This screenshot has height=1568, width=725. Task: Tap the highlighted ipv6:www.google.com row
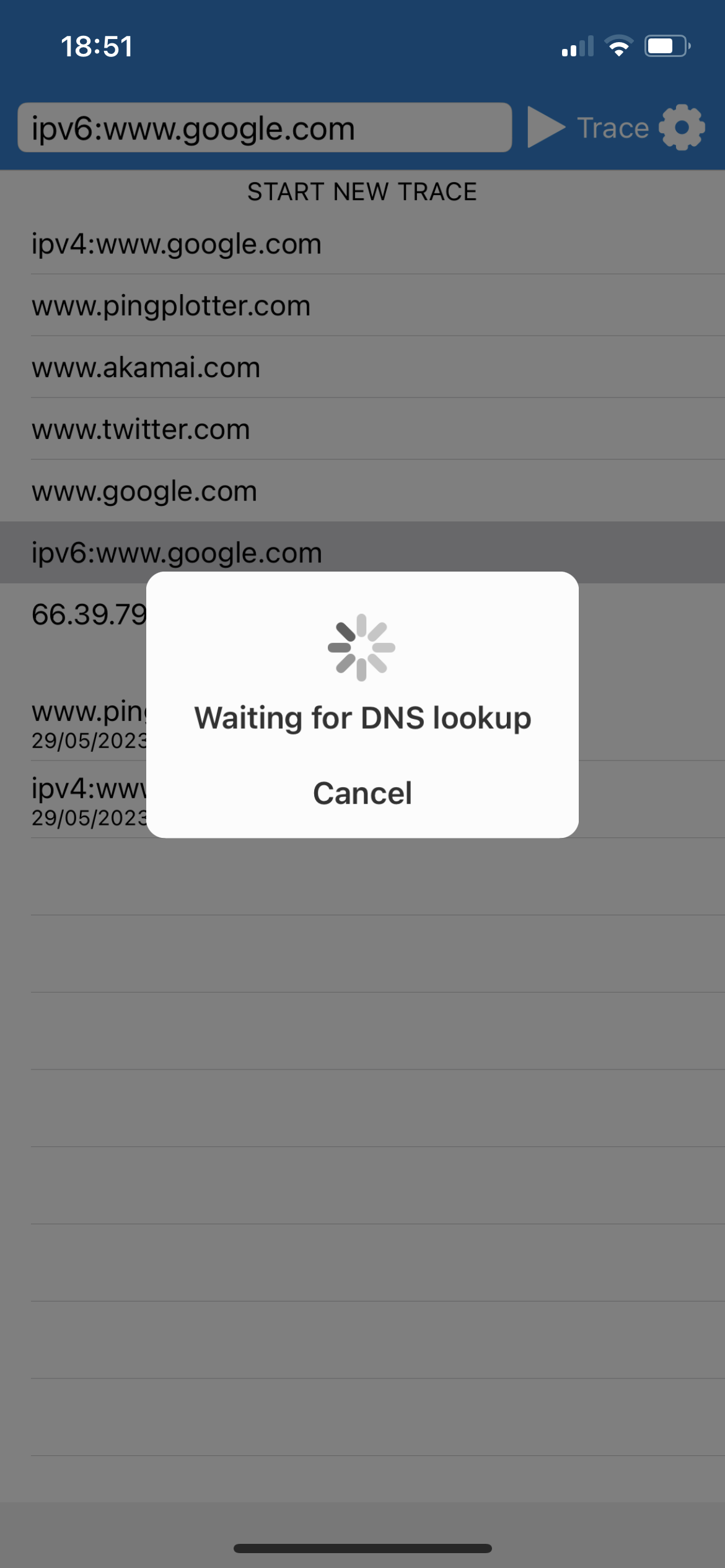(x=362, y=552)
